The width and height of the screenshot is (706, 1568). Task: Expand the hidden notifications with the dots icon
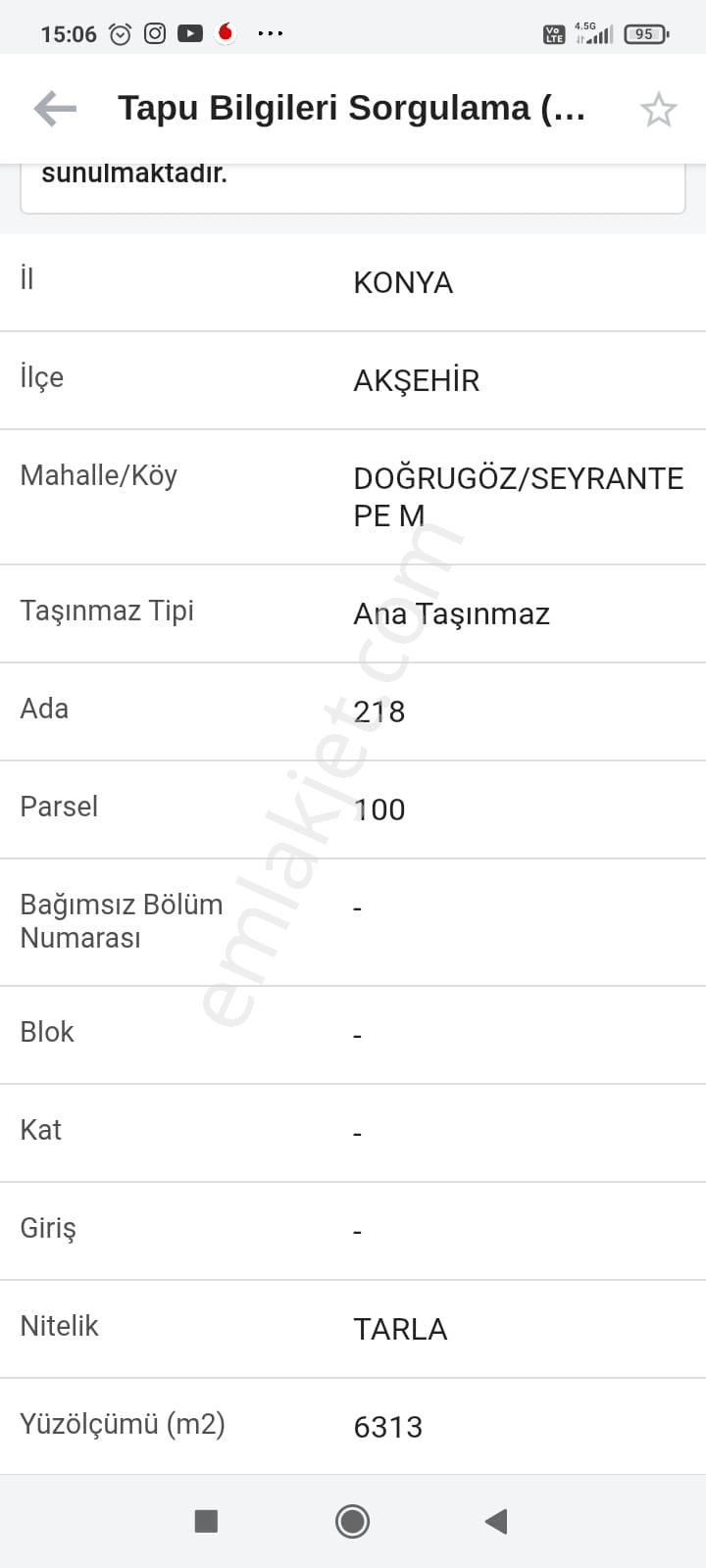[x=270, y=32]
